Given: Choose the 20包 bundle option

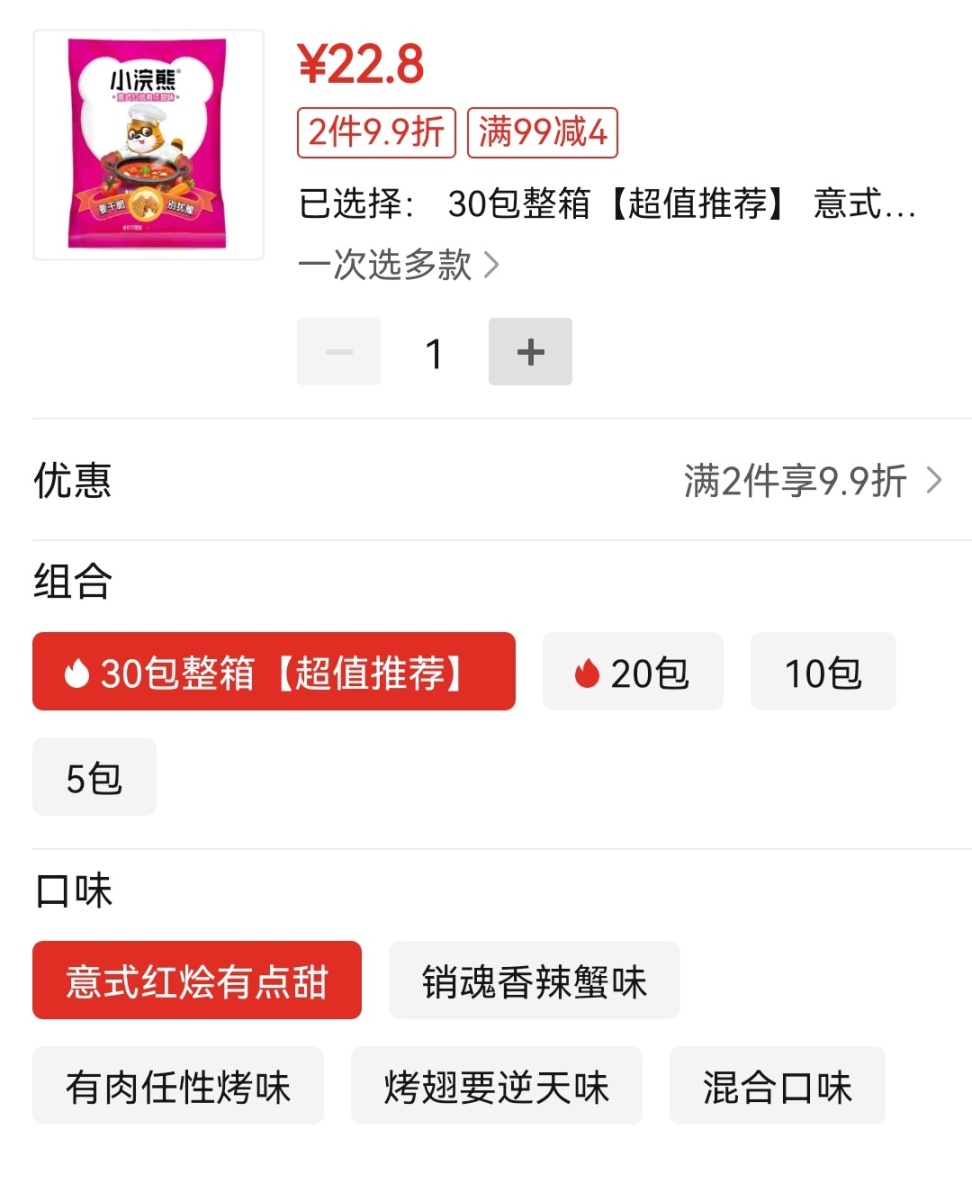Looking at the screenshot, I should click(x=633, y=672).
